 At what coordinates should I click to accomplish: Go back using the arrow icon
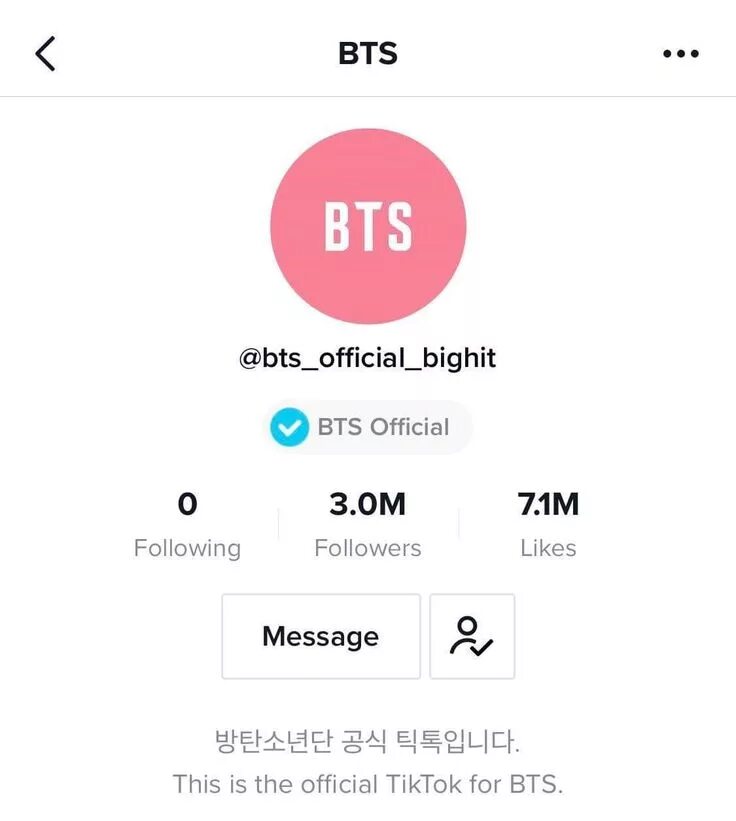click(45, 53)
